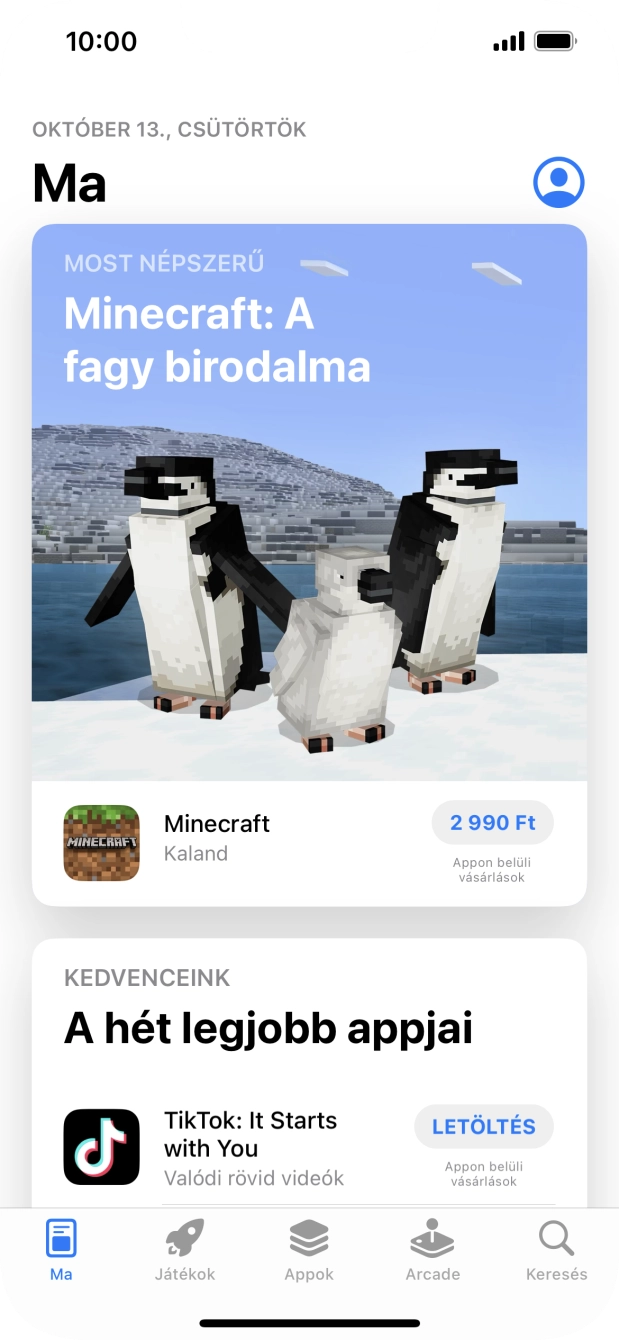619x1340 pixels.
Task: Open the account profile icon
Action: 559,182
